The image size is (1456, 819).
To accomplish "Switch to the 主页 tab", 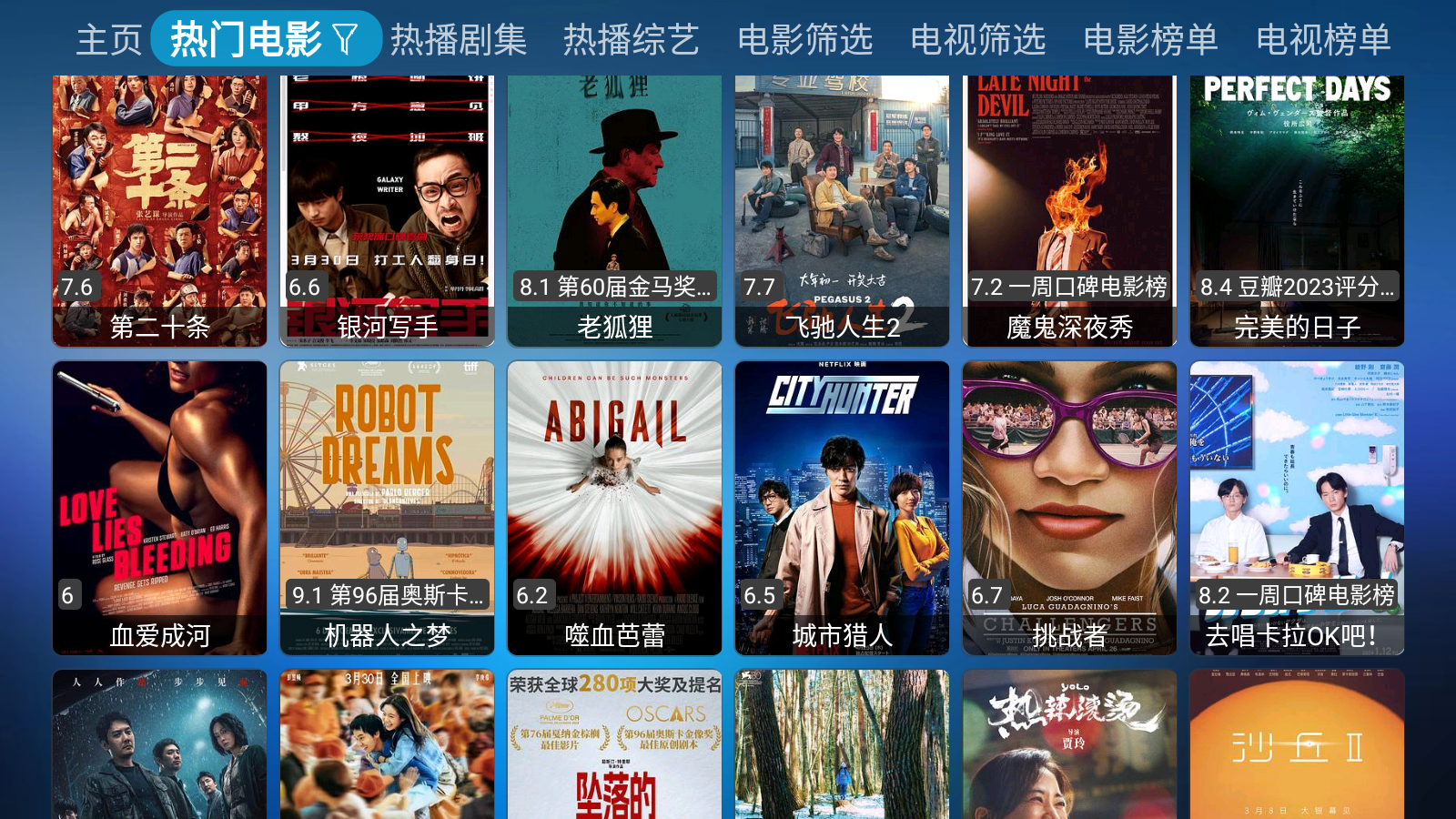I will point(109,40).
